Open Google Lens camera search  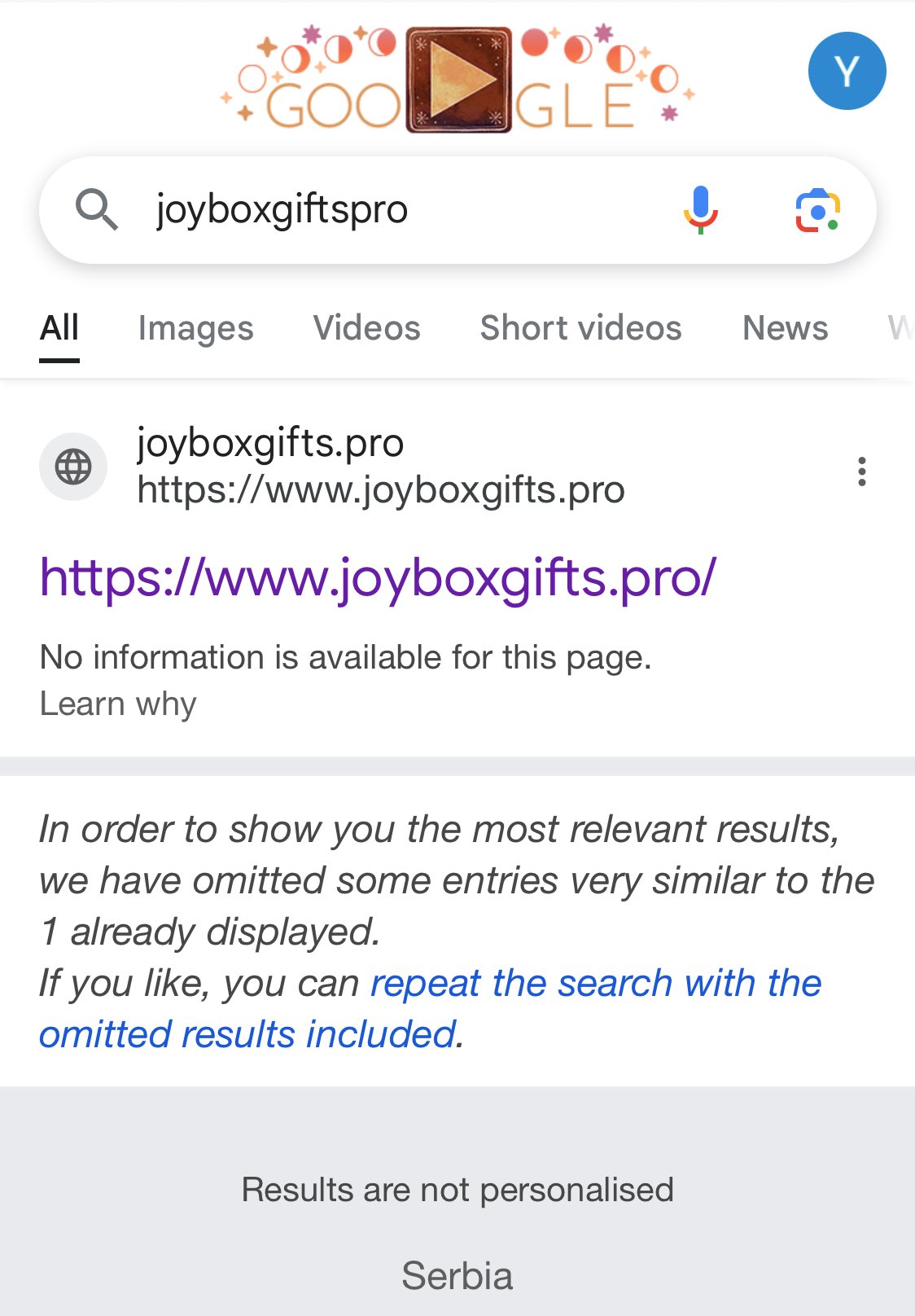[x=817, y=210]
